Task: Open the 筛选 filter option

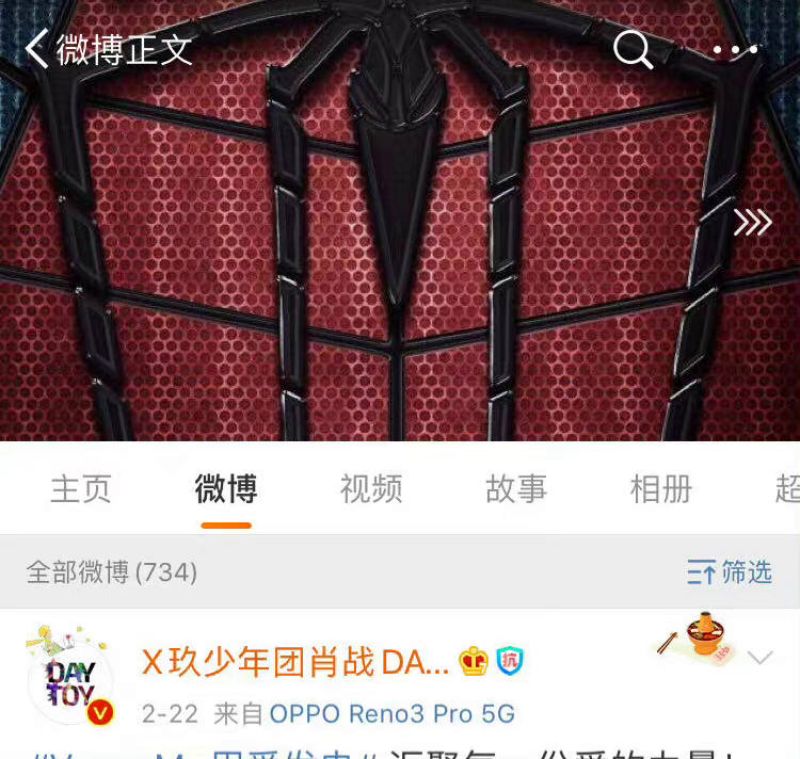Action: tap(730, 572)
